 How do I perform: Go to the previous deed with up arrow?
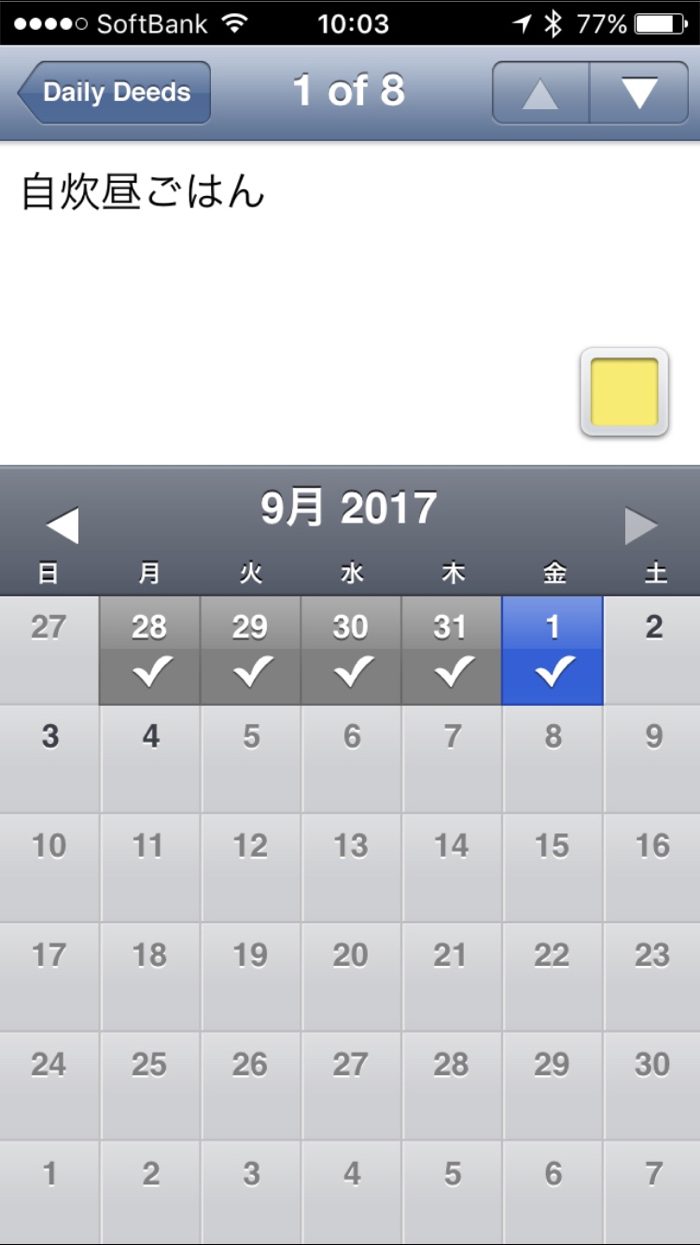tap(541, 93)
